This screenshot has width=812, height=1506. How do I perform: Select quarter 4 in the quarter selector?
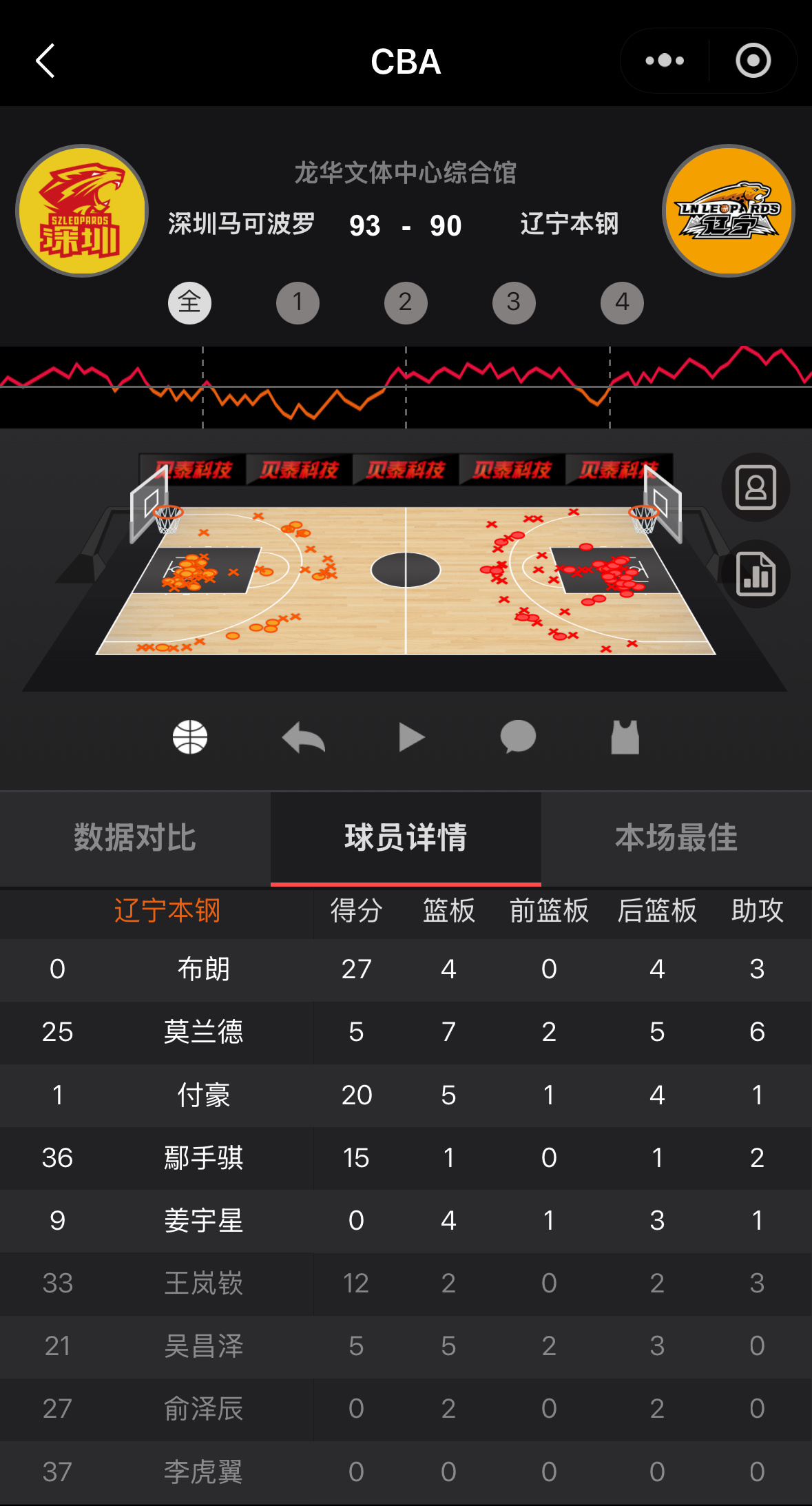pyautogui.click(x=622, y=302)
